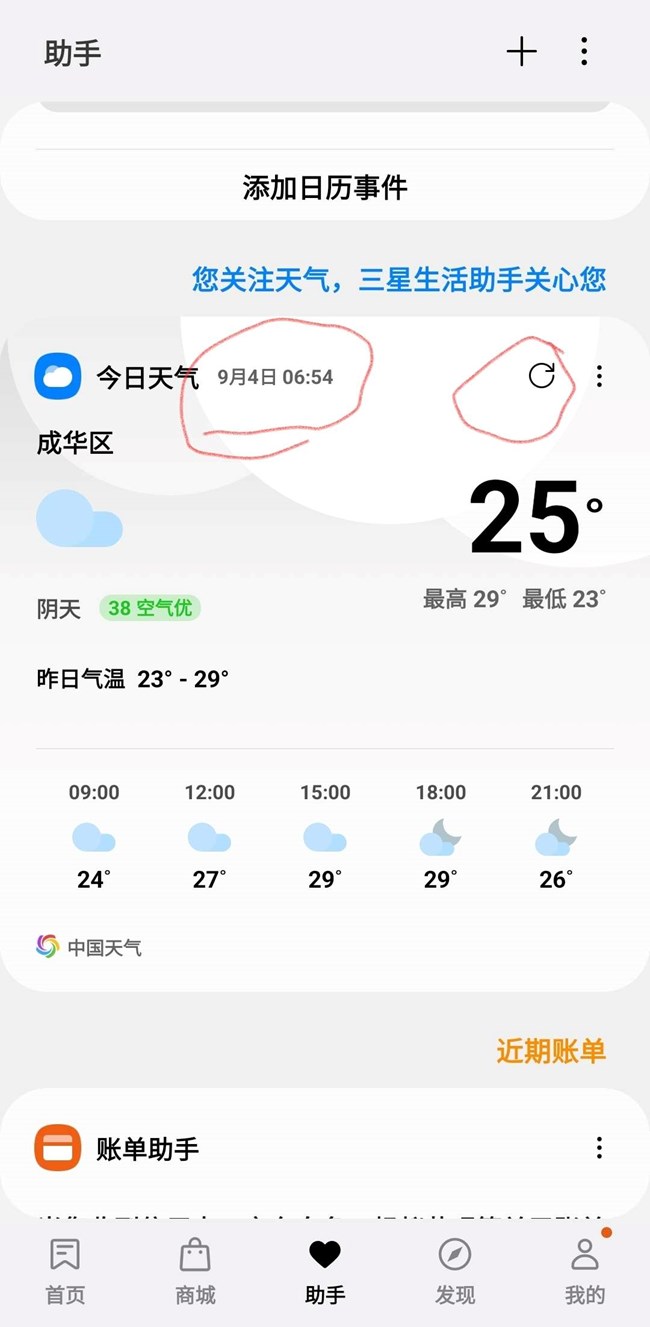
Task: Open the 账单助手 card's three-dot menu
Action: click(x=599, y=1148)
